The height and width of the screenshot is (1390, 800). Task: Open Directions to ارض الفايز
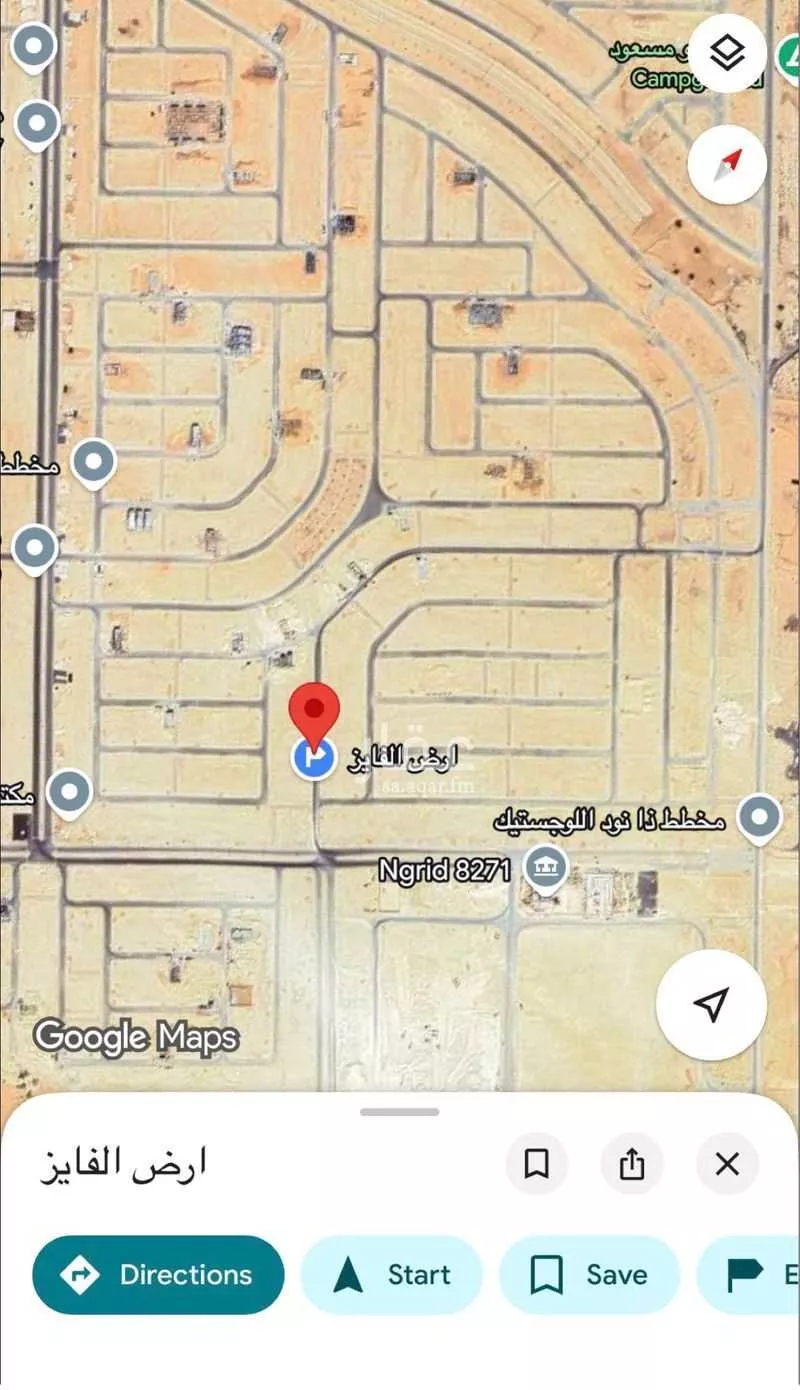pos(157,1274)
